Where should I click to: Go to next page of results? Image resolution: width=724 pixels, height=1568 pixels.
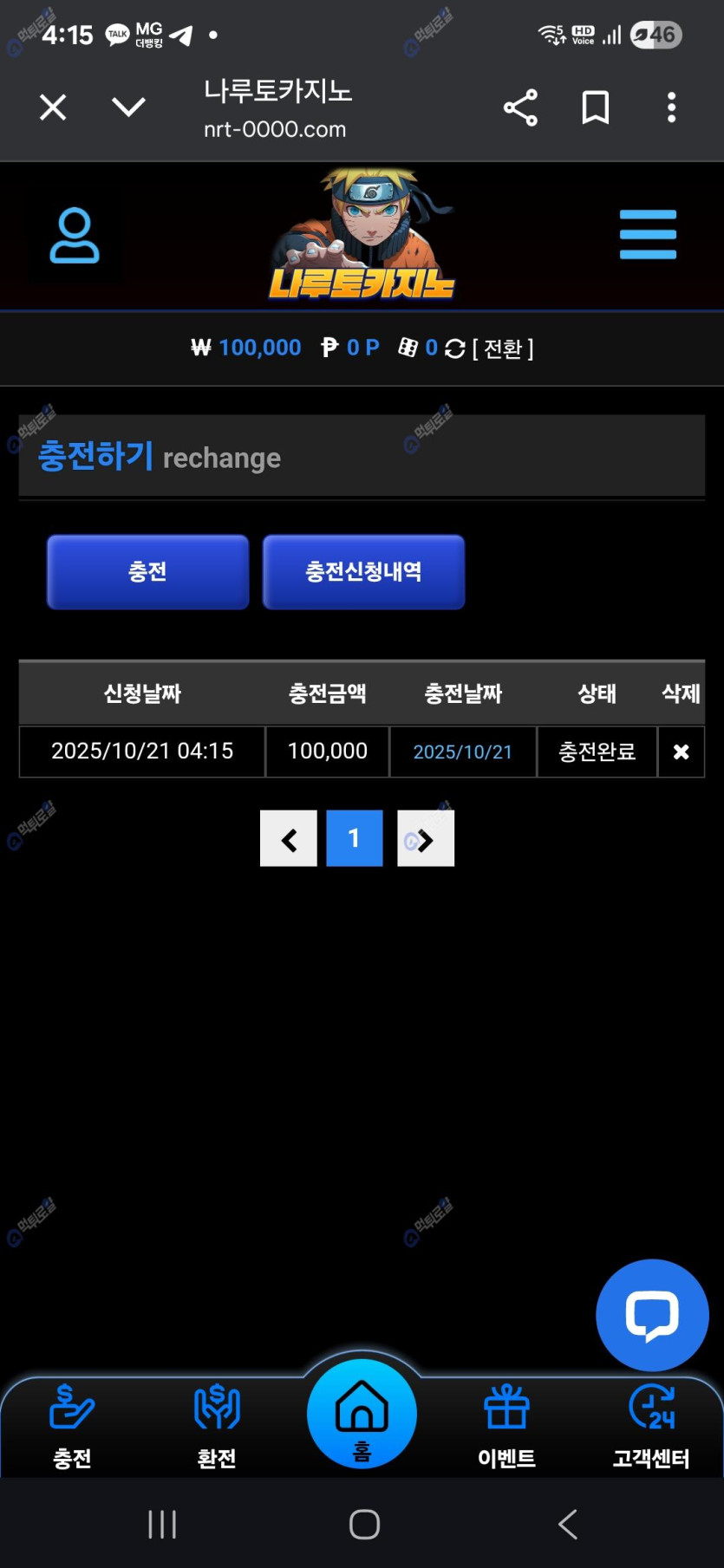pyautogui.click(x=426, y=838)
